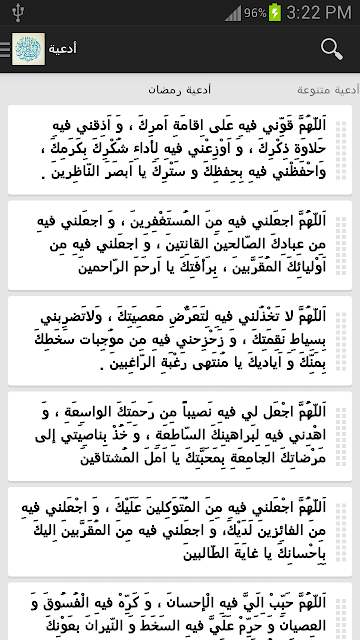Open the dua starting اللهم حبب إلي
The height and width of the screenshot is (640, 360).
tap(180, 611)
